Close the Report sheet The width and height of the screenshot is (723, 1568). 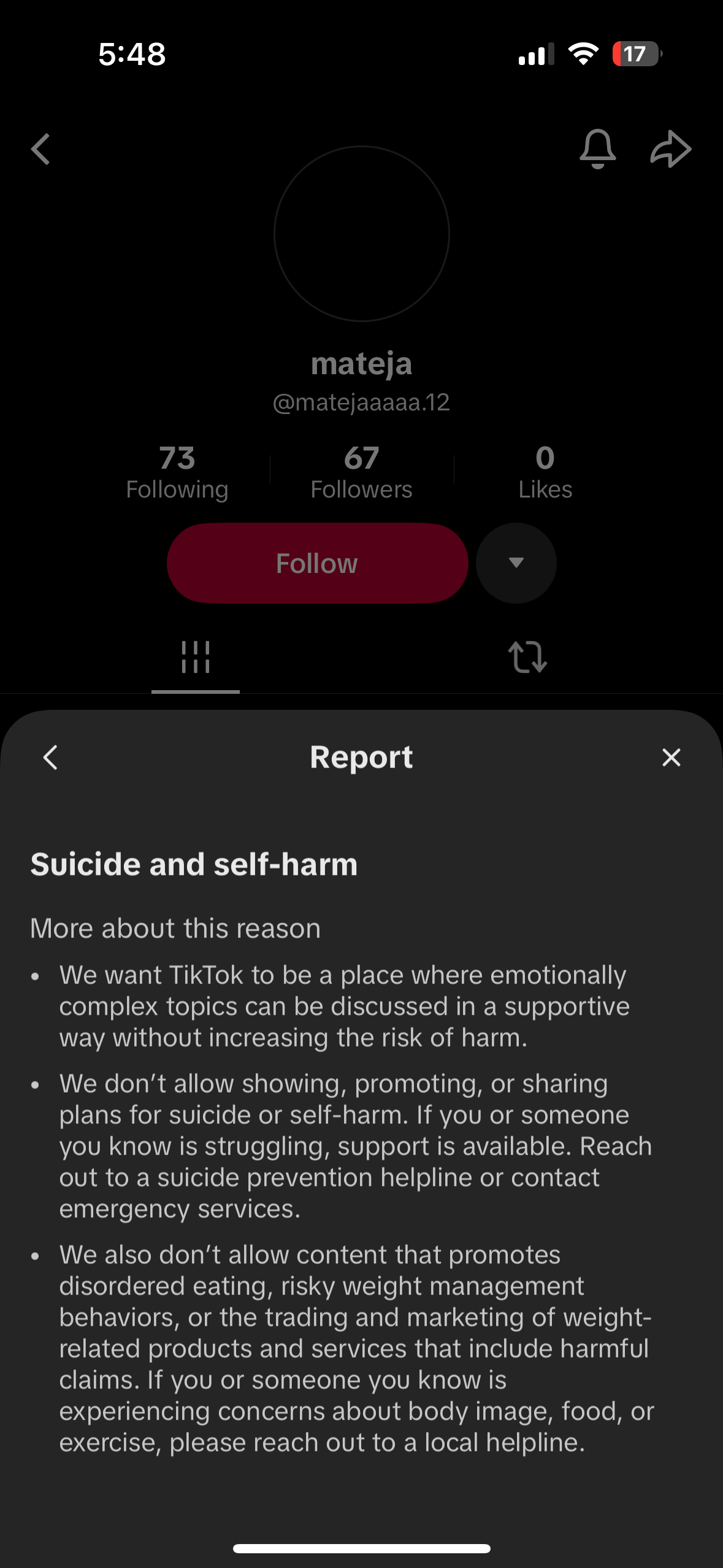pyautogui.click(x=671, y=758)
